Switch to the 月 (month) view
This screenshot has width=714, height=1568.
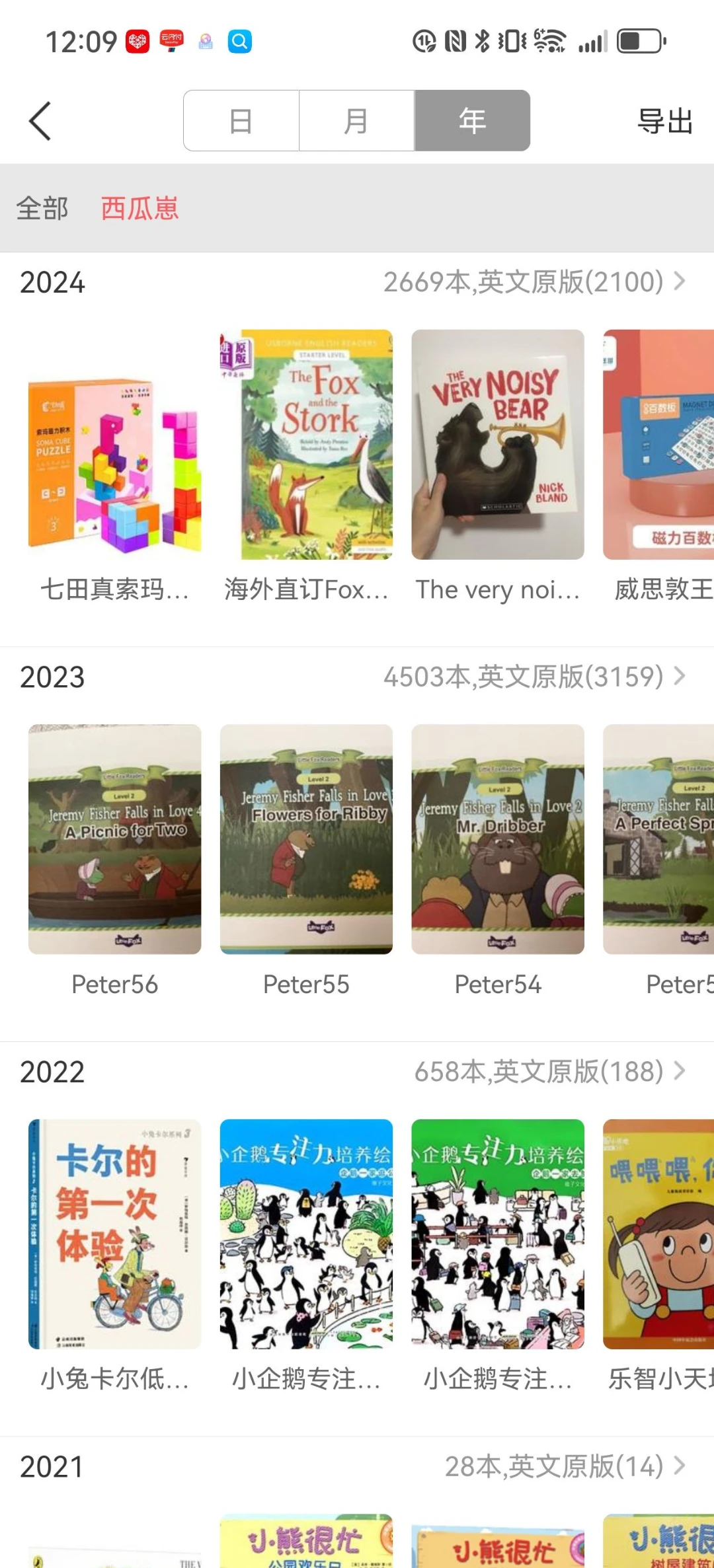[x=356, y=121]
